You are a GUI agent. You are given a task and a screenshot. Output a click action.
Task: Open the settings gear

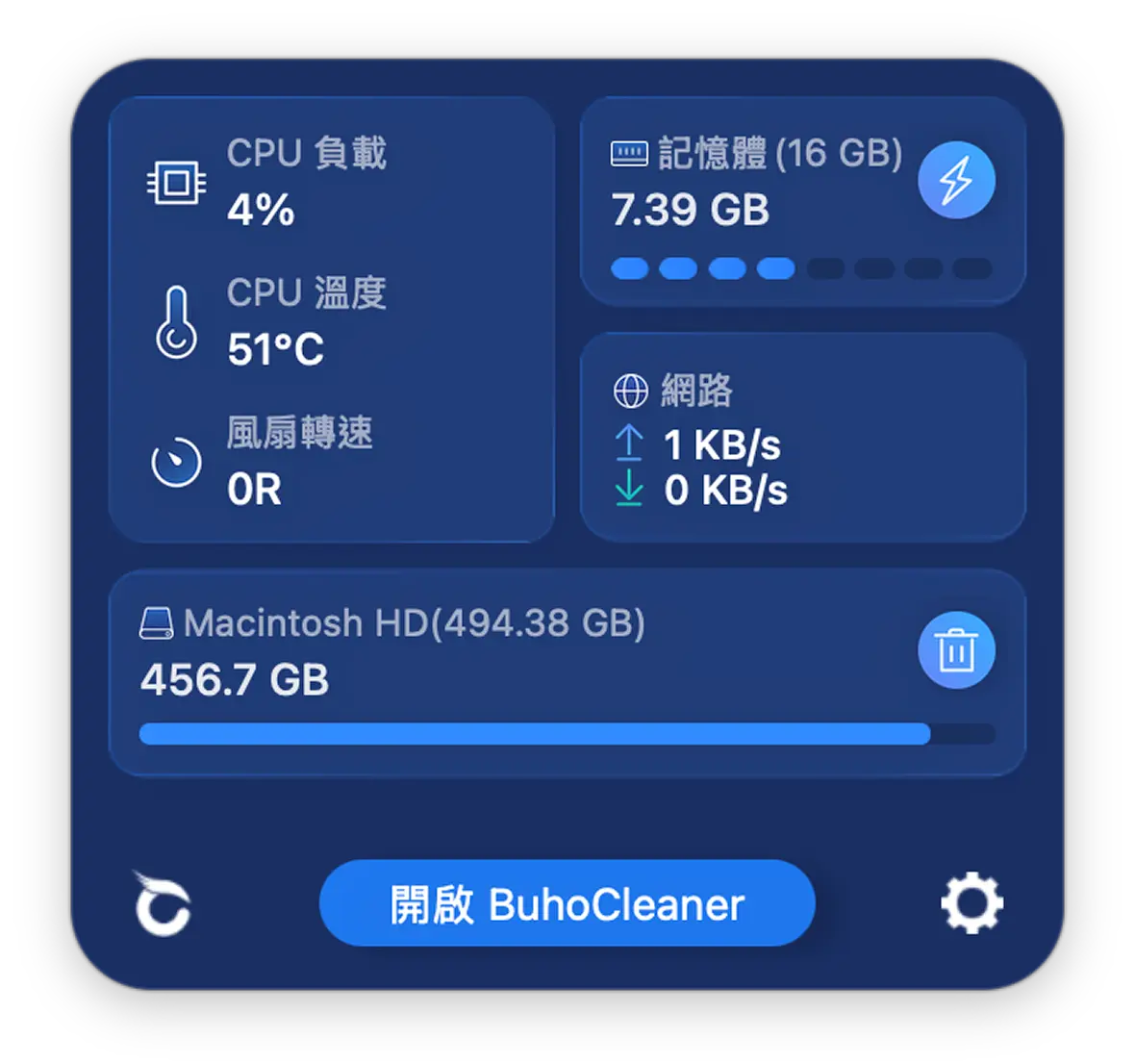pos(971,902)
